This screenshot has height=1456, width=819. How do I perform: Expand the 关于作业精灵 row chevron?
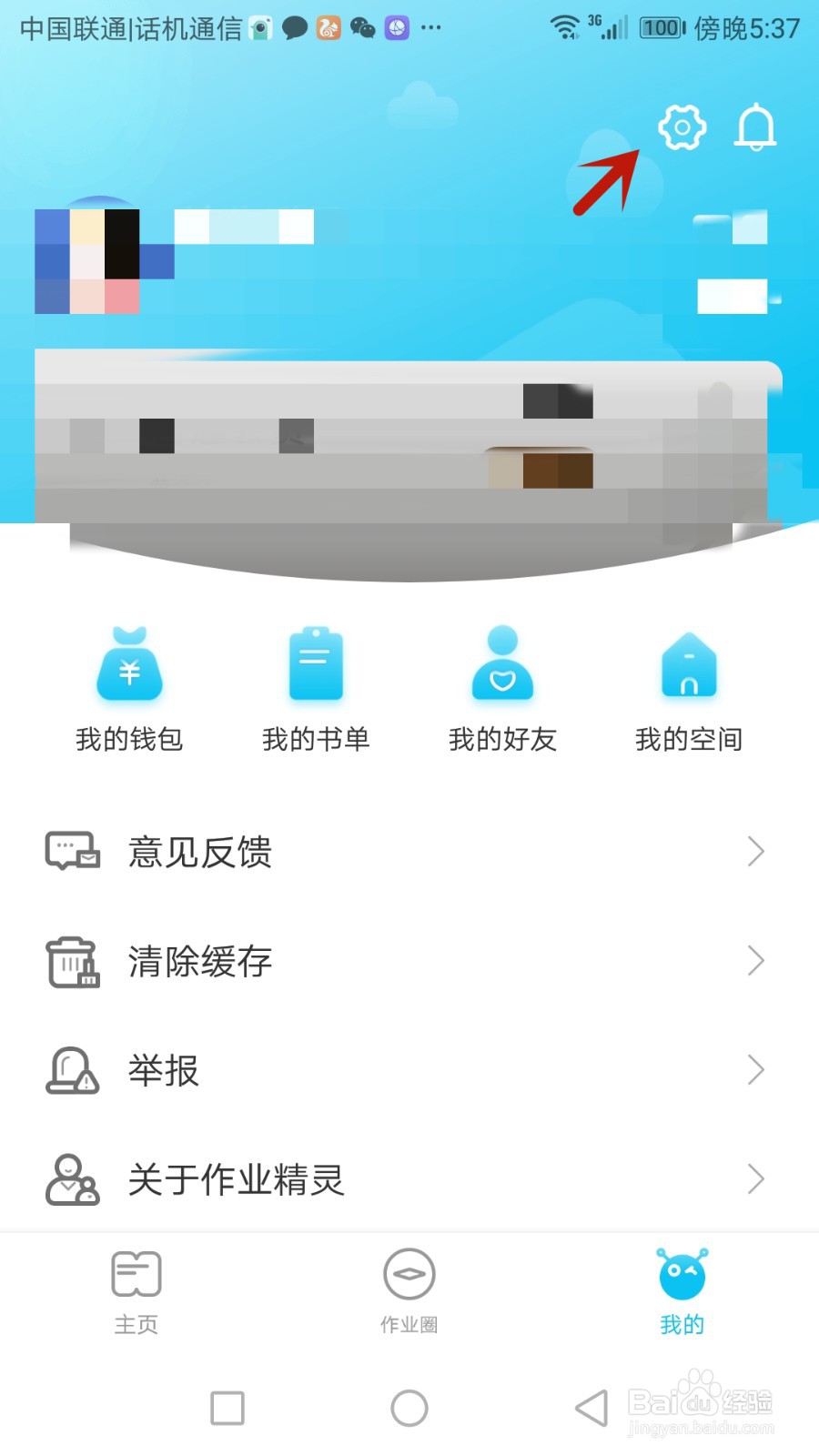pyautogui.click(x=756, y=1178)
